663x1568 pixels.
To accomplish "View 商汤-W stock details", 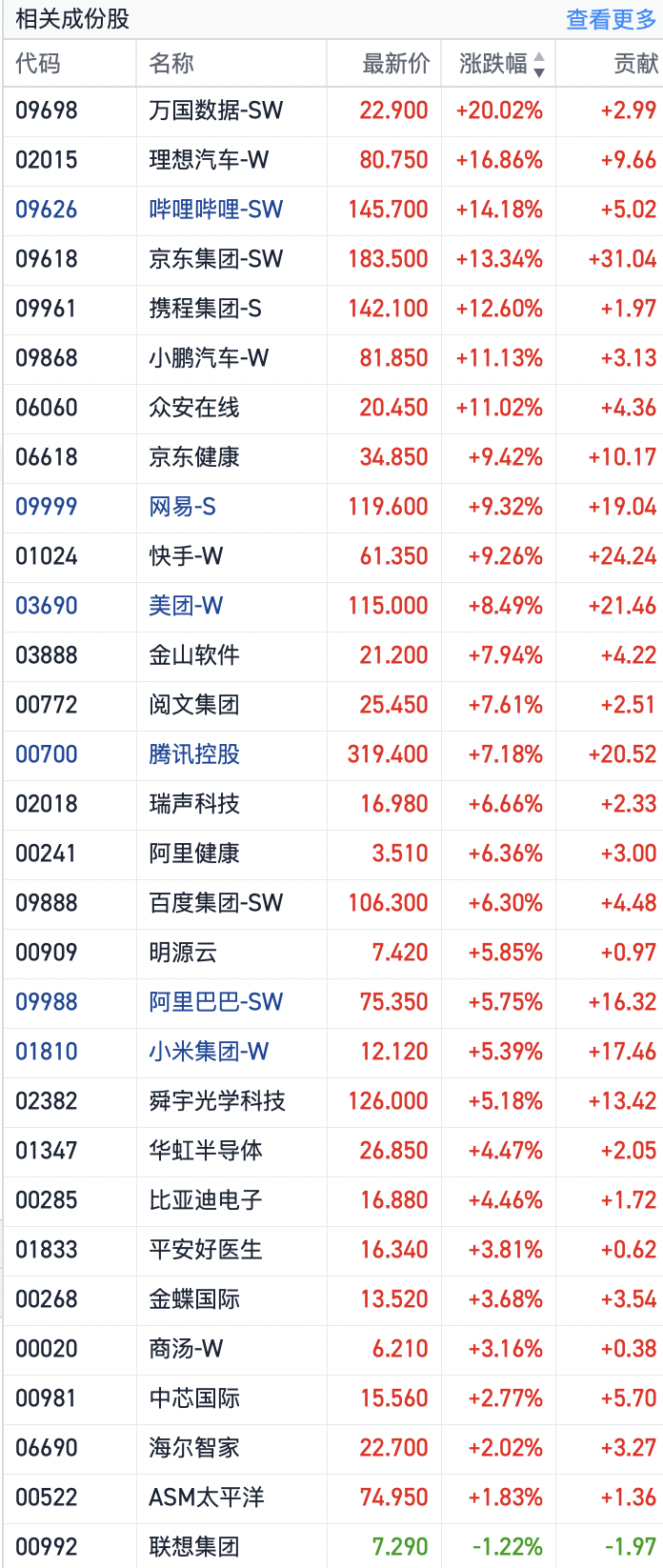I will 186,1349.
